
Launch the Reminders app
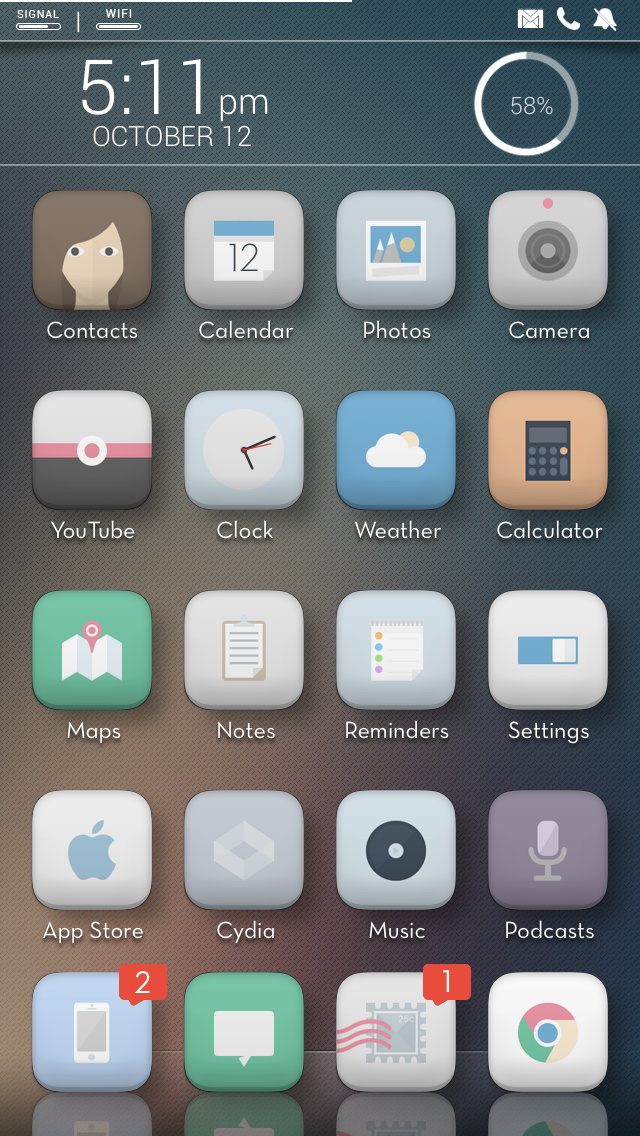tap(396, 650)
